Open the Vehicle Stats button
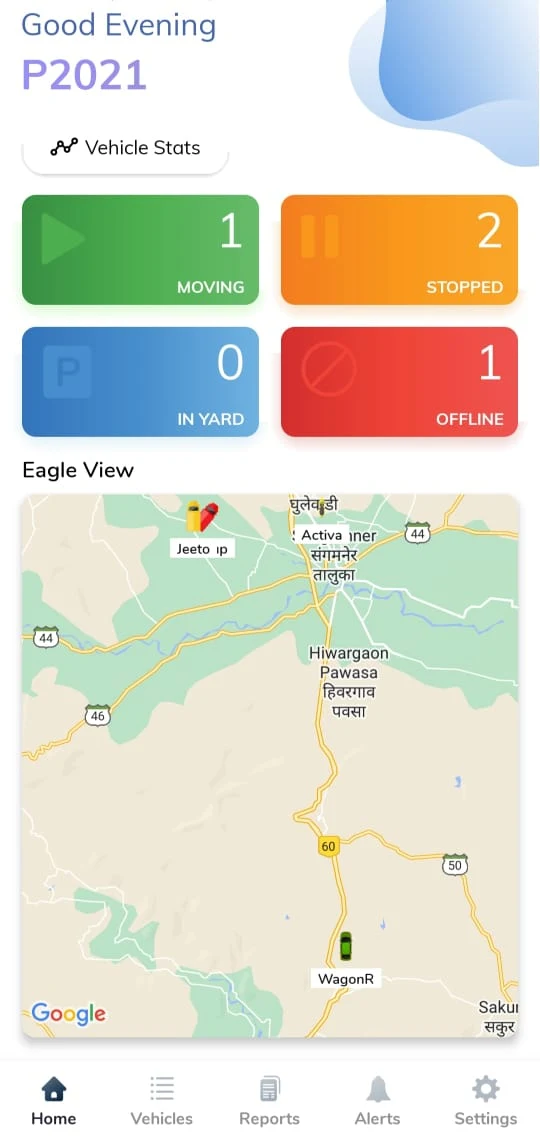 125,148
